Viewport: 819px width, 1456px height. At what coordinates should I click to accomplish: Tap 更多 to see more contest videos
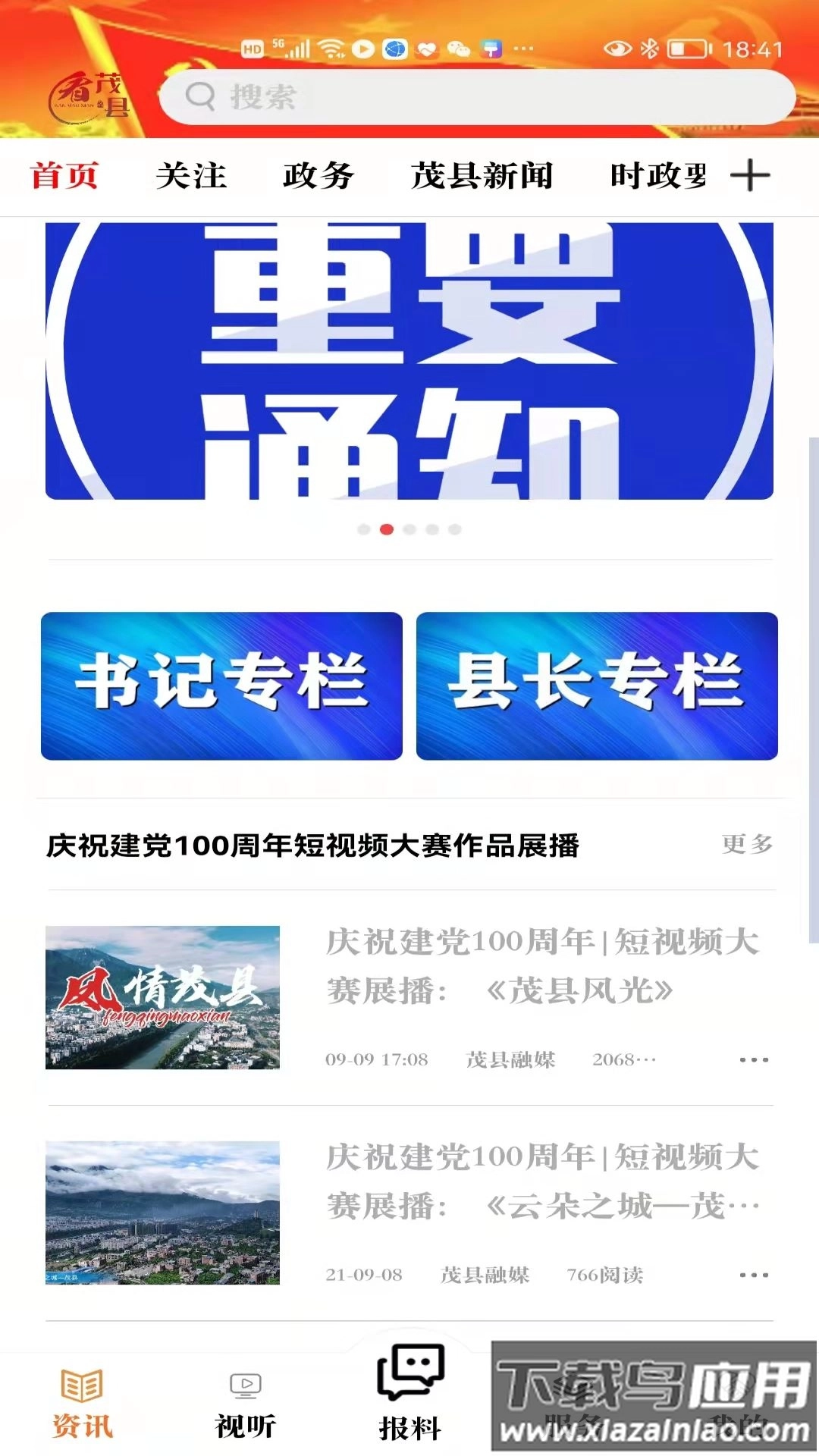click(748, 842)
